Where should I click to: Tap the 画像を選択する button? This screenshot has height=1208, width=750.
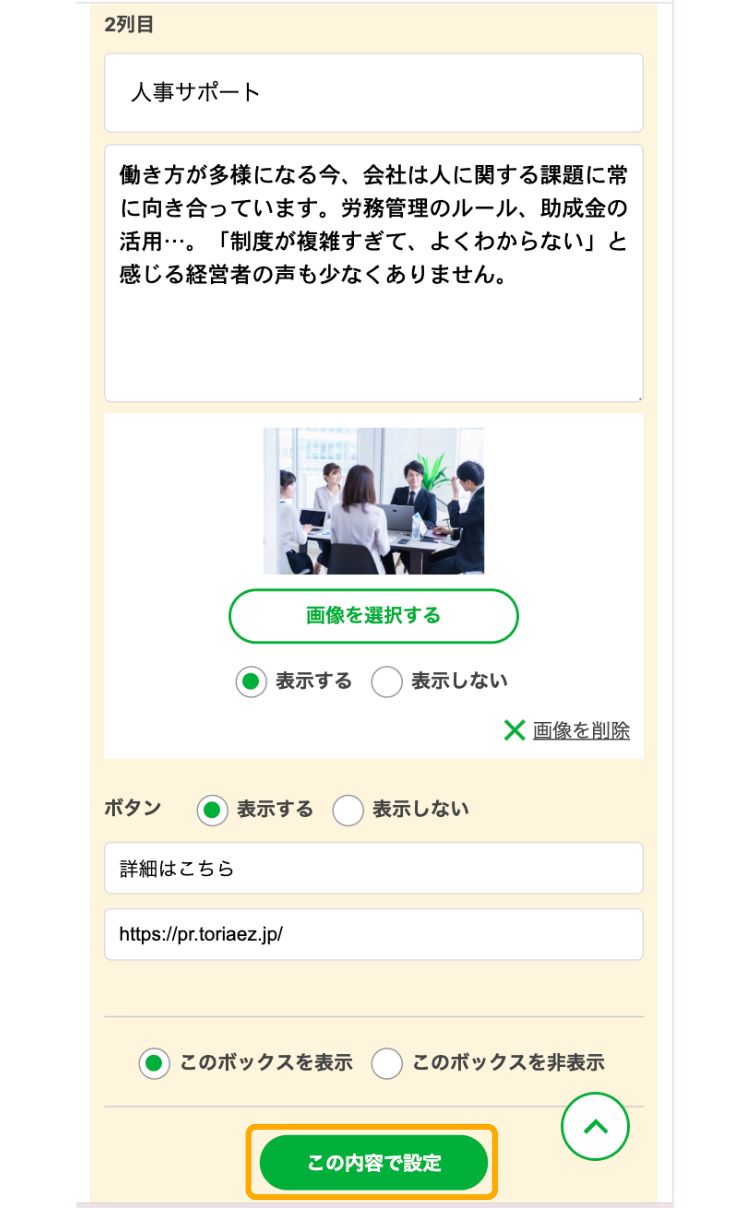tap(373, 616)
